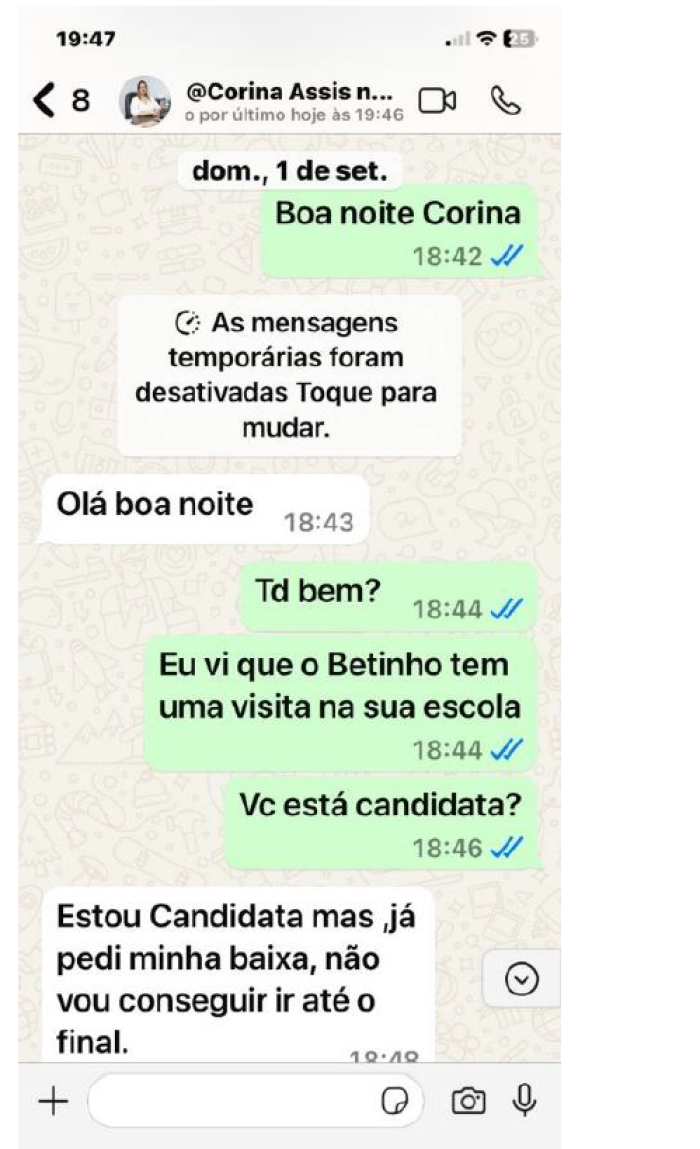
Task: Start a video call with Corina
Action: tap(437, 100)
